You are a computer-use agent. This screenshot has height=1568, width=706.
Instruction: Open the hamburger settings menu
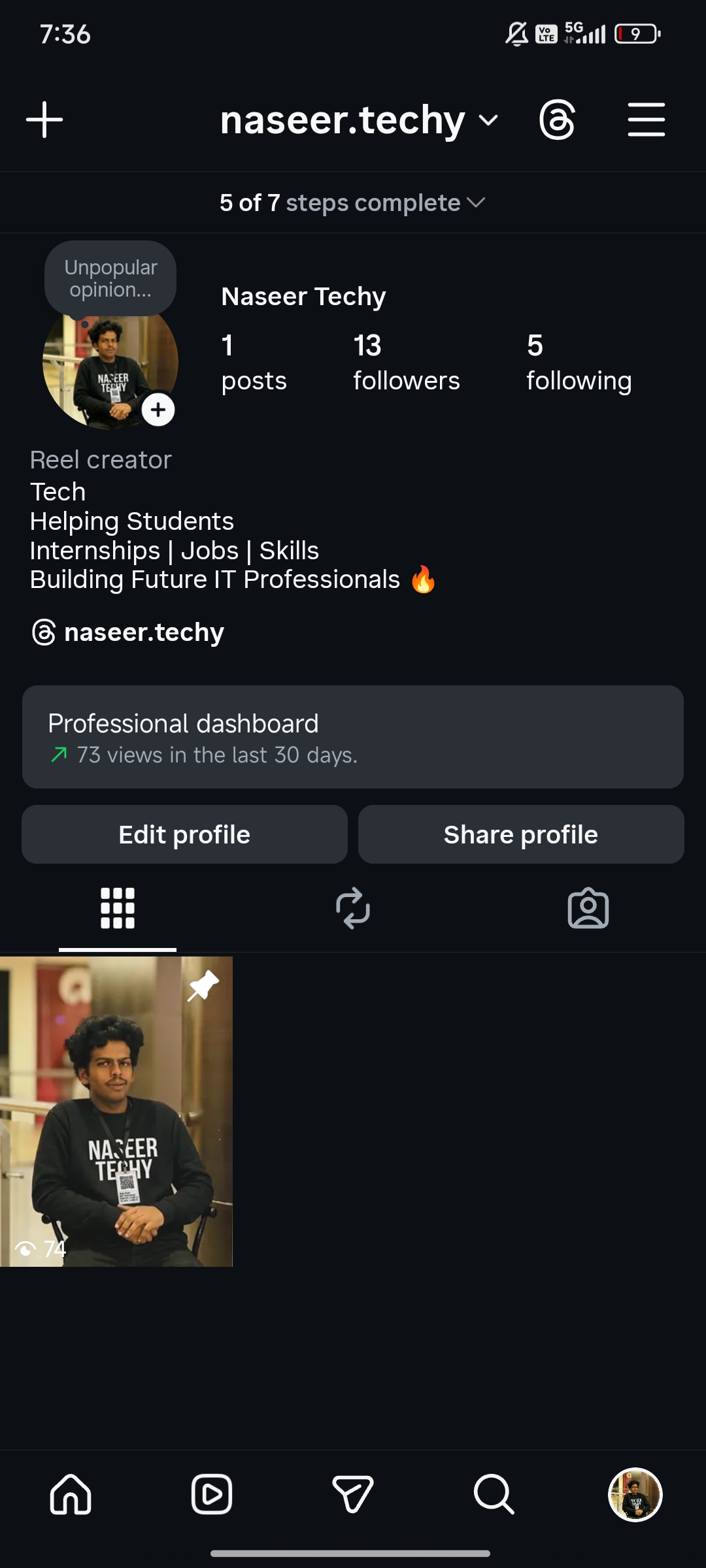pos(646,120)
